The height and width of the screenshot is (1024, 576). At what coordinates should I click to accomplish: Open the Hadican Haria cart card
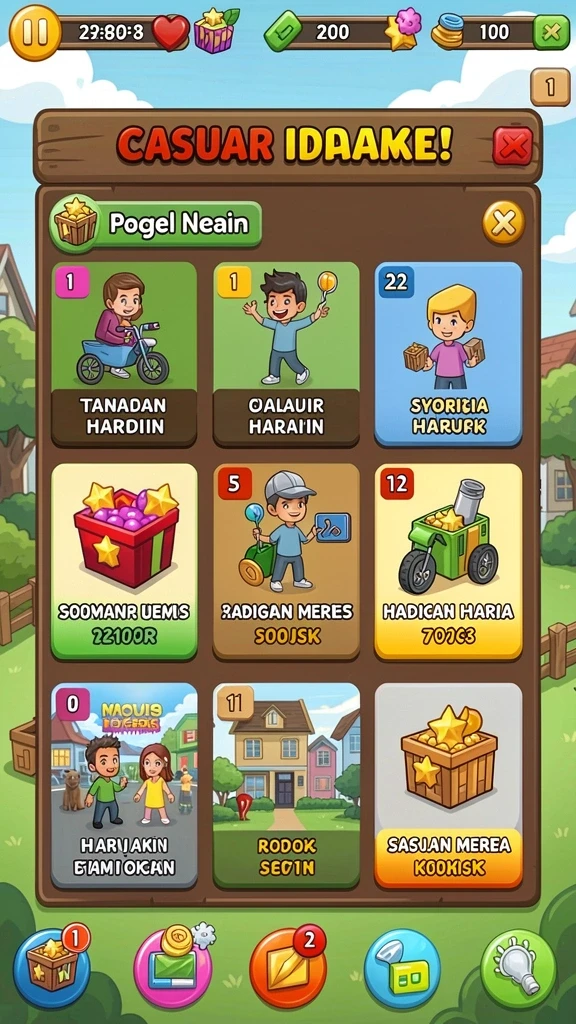pos(448,562)
